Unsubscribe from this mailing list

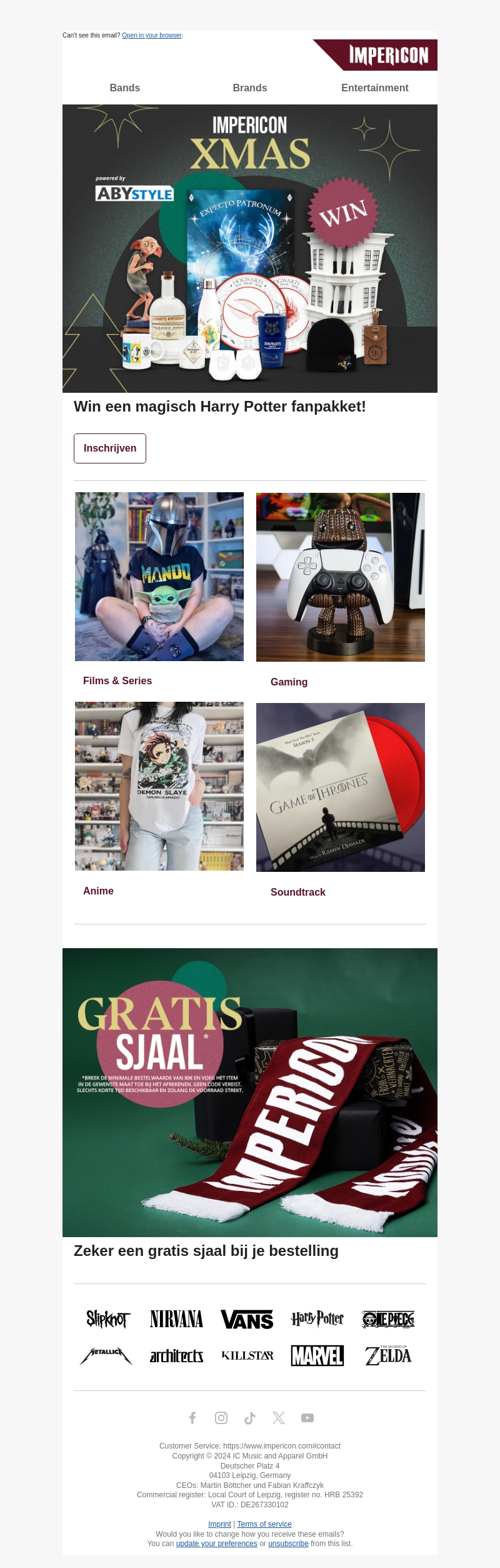(x=288, y=1544)
